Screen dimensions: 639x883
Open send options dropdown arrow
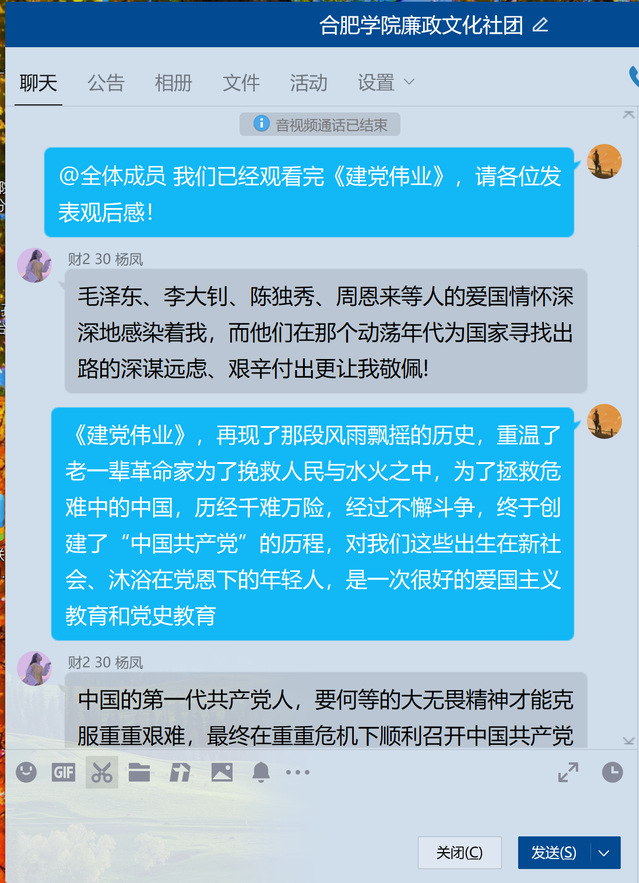[x=604, y=853]
